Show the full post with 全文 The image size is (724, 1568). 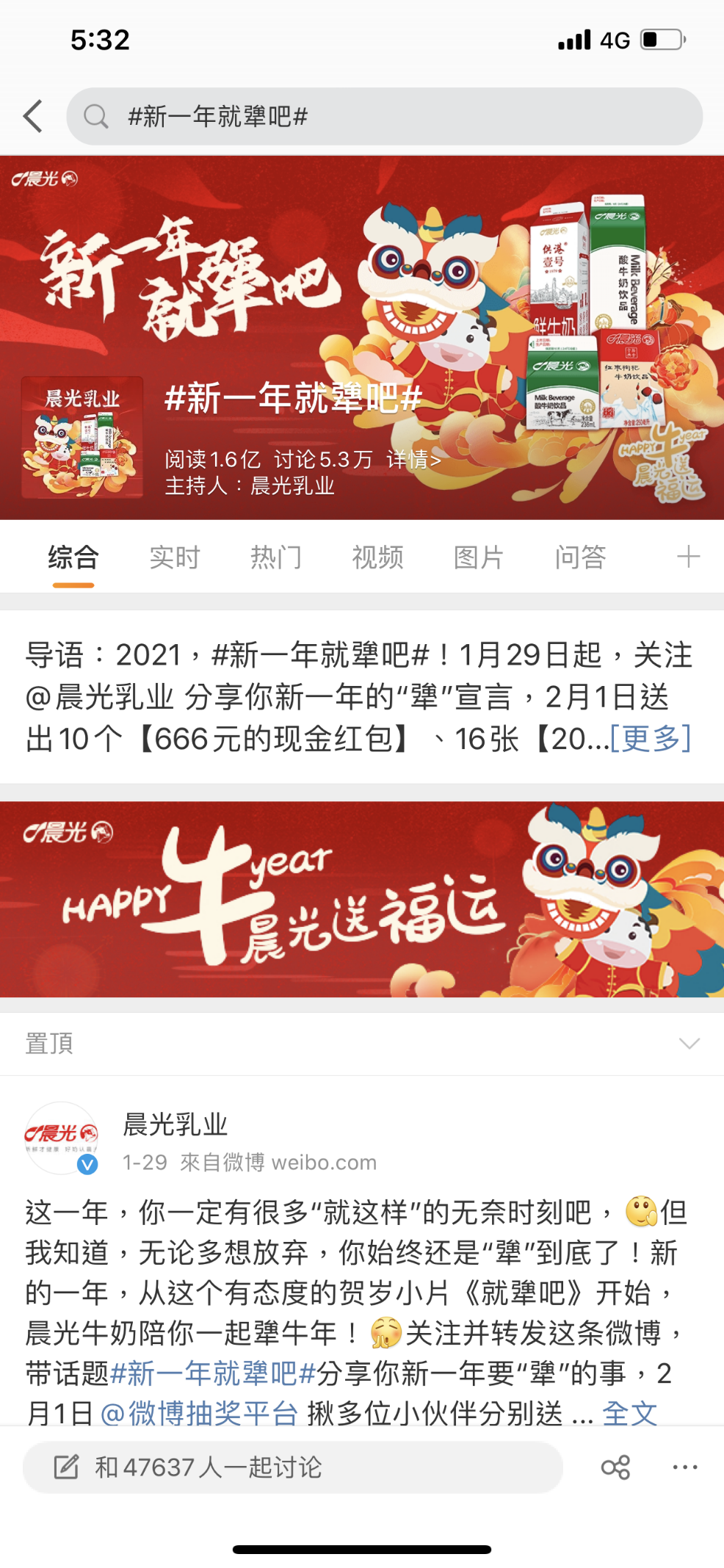(x=629, y=1413)
